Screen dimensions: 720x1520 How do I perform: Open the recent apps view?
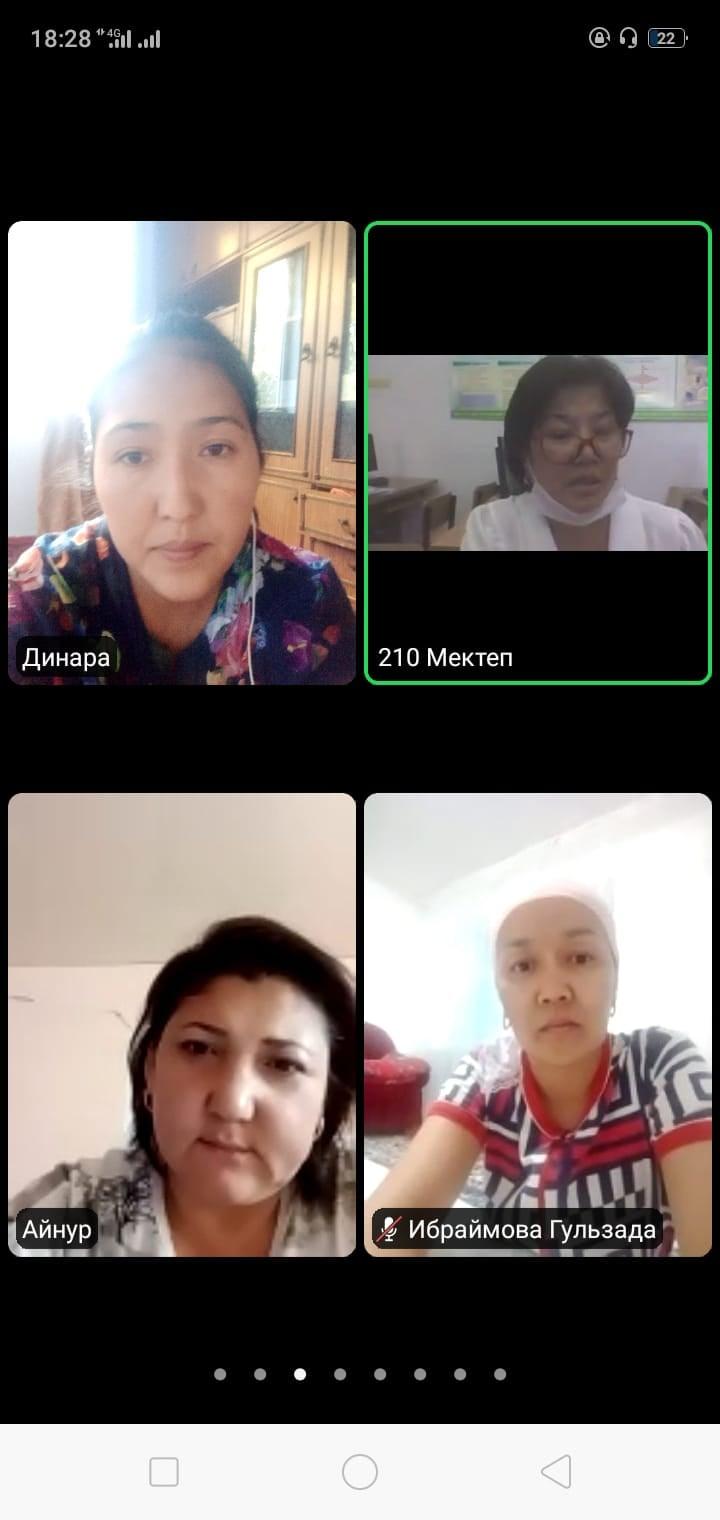[164, 1472]
